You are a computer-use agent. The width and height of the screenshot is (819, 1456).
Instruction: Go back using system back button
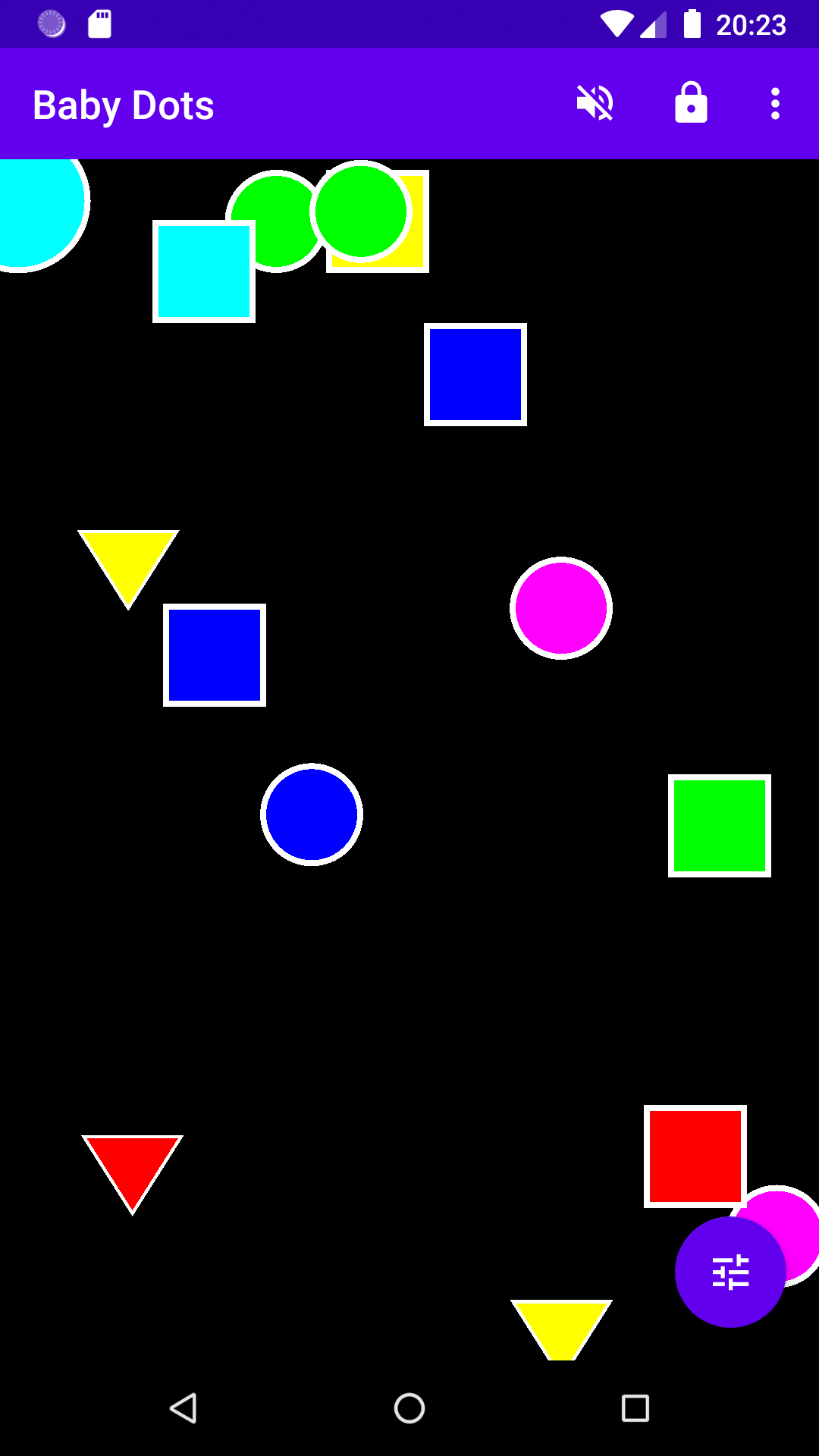183,1408
